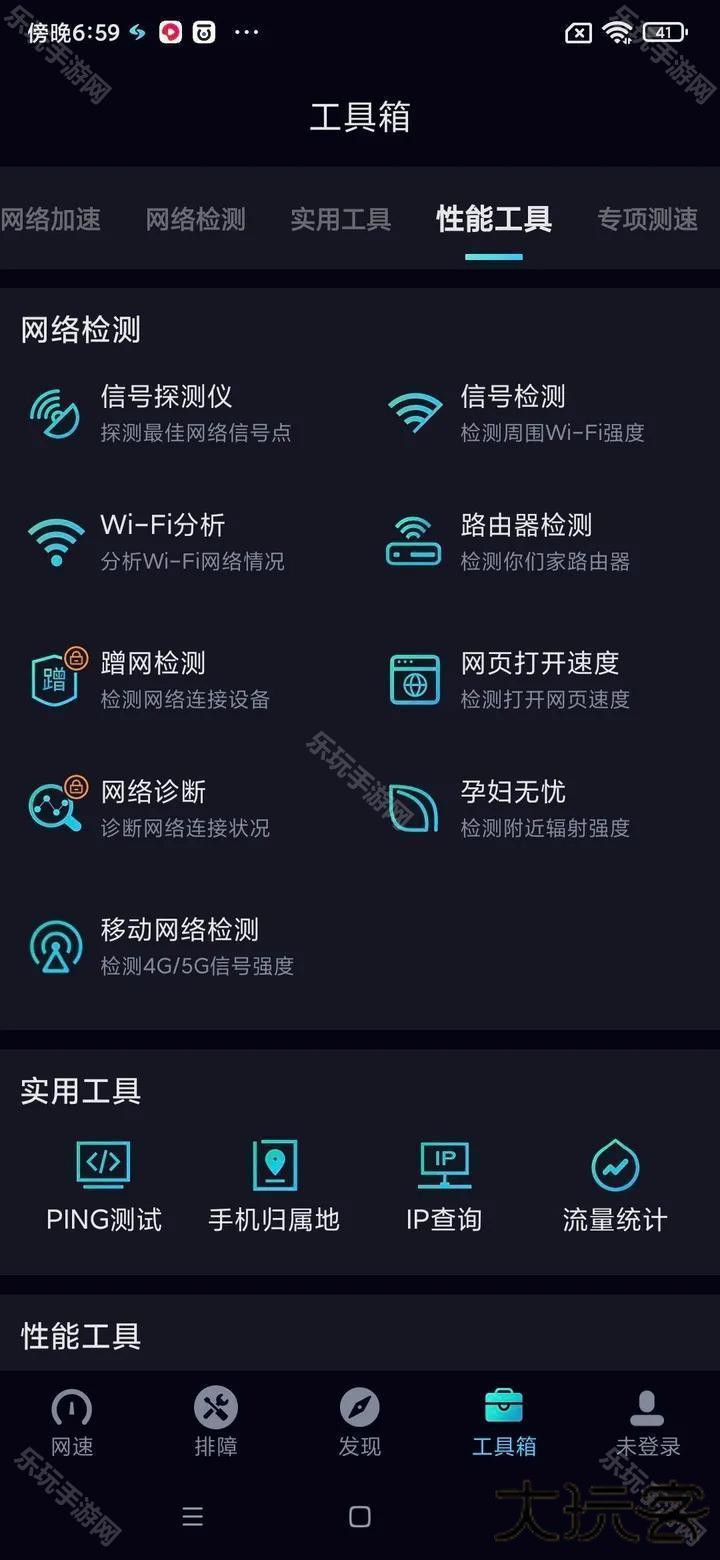Open 手机归属地 lookup
720x1560 pixels.
[x=274, y=1187]
